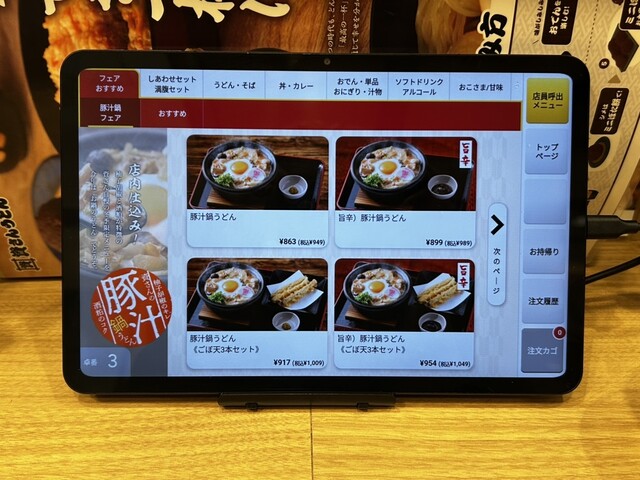This screenshot has height=480, width=640.
Task: Select the 豚汁鍋うどん ¥863 item
Action: 257,190
